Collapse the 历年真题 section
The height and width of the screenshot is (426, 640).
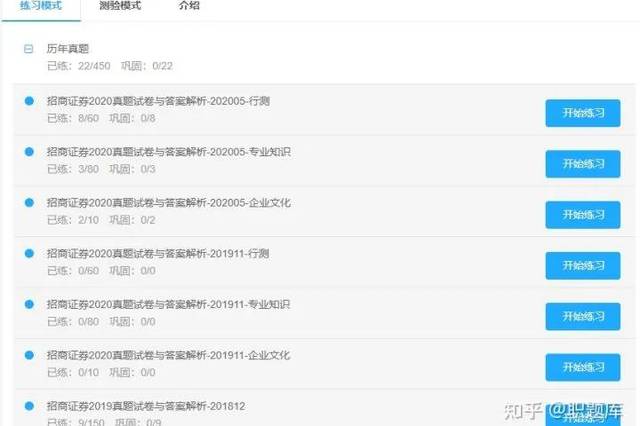(29, 48)
